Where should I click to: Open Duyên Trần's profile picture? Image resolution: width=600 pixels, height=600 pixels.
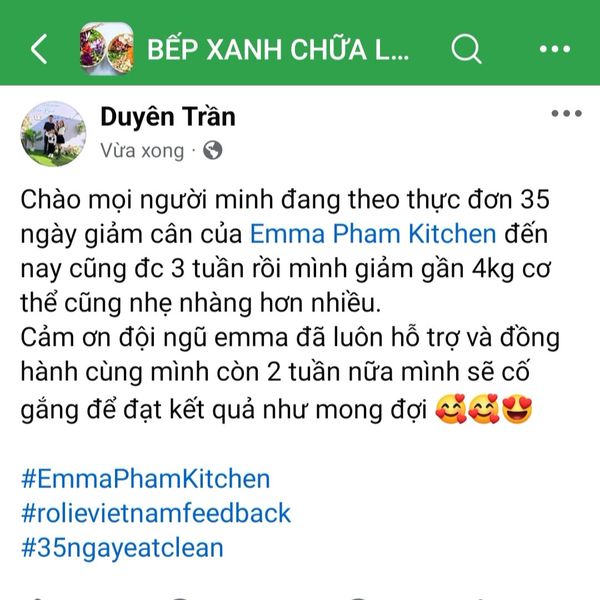click(x=53, y=133)
